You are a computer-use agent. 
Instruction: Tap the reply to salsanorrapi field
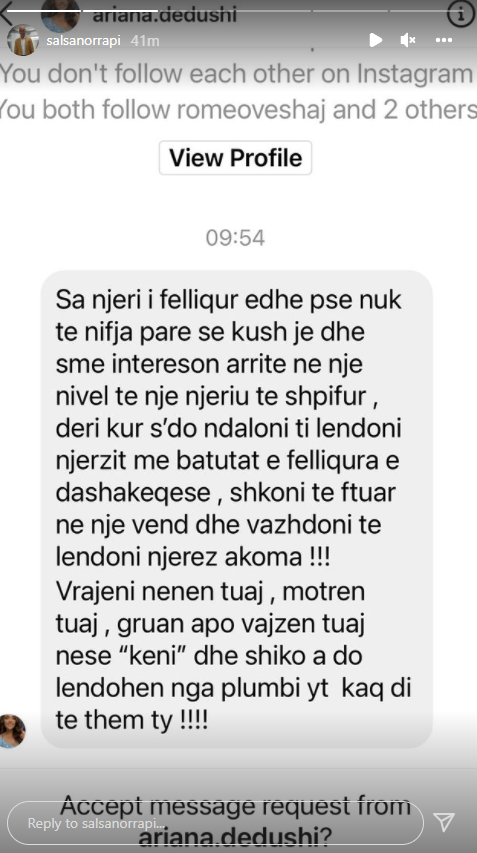point(215,823)
